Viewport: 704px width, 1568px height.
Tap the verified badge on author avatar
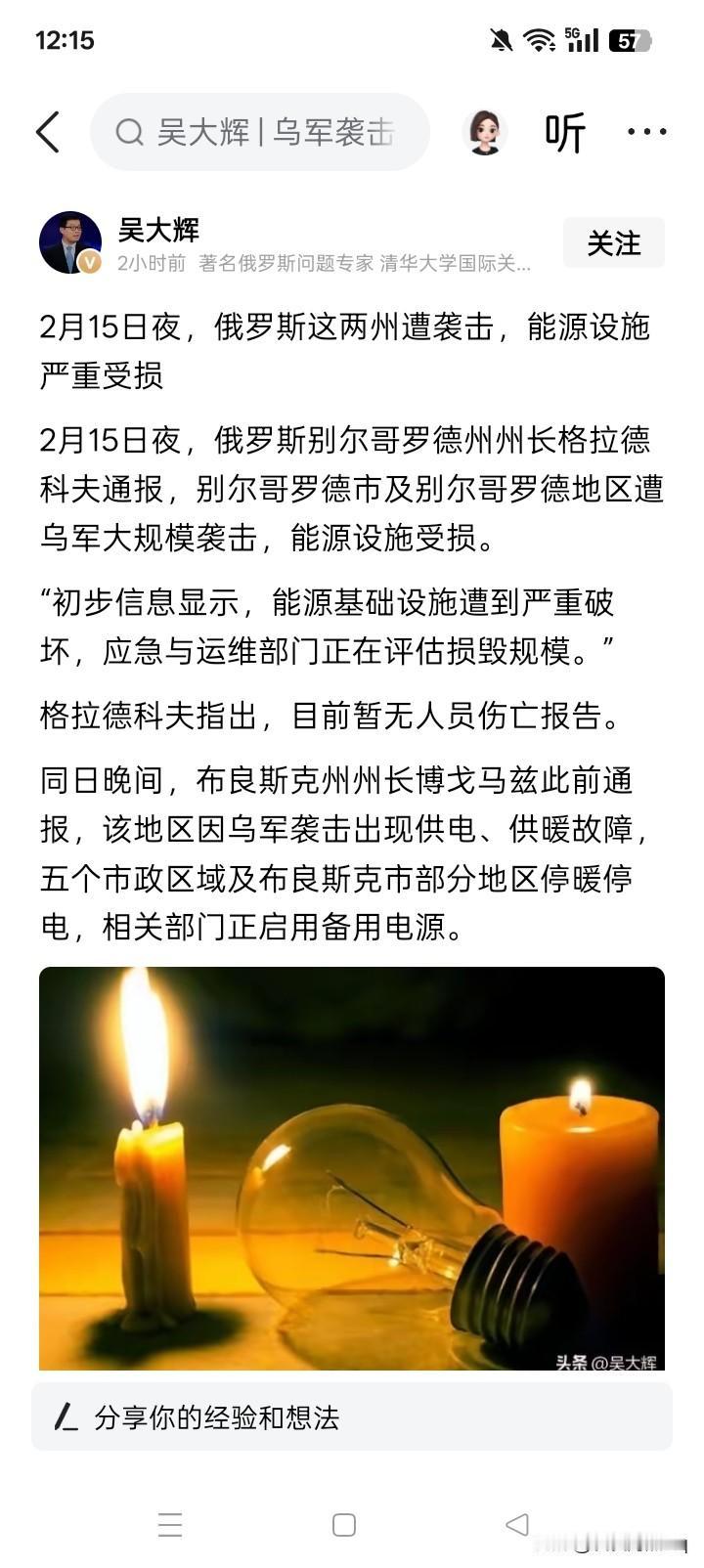(x=91, y=262)
